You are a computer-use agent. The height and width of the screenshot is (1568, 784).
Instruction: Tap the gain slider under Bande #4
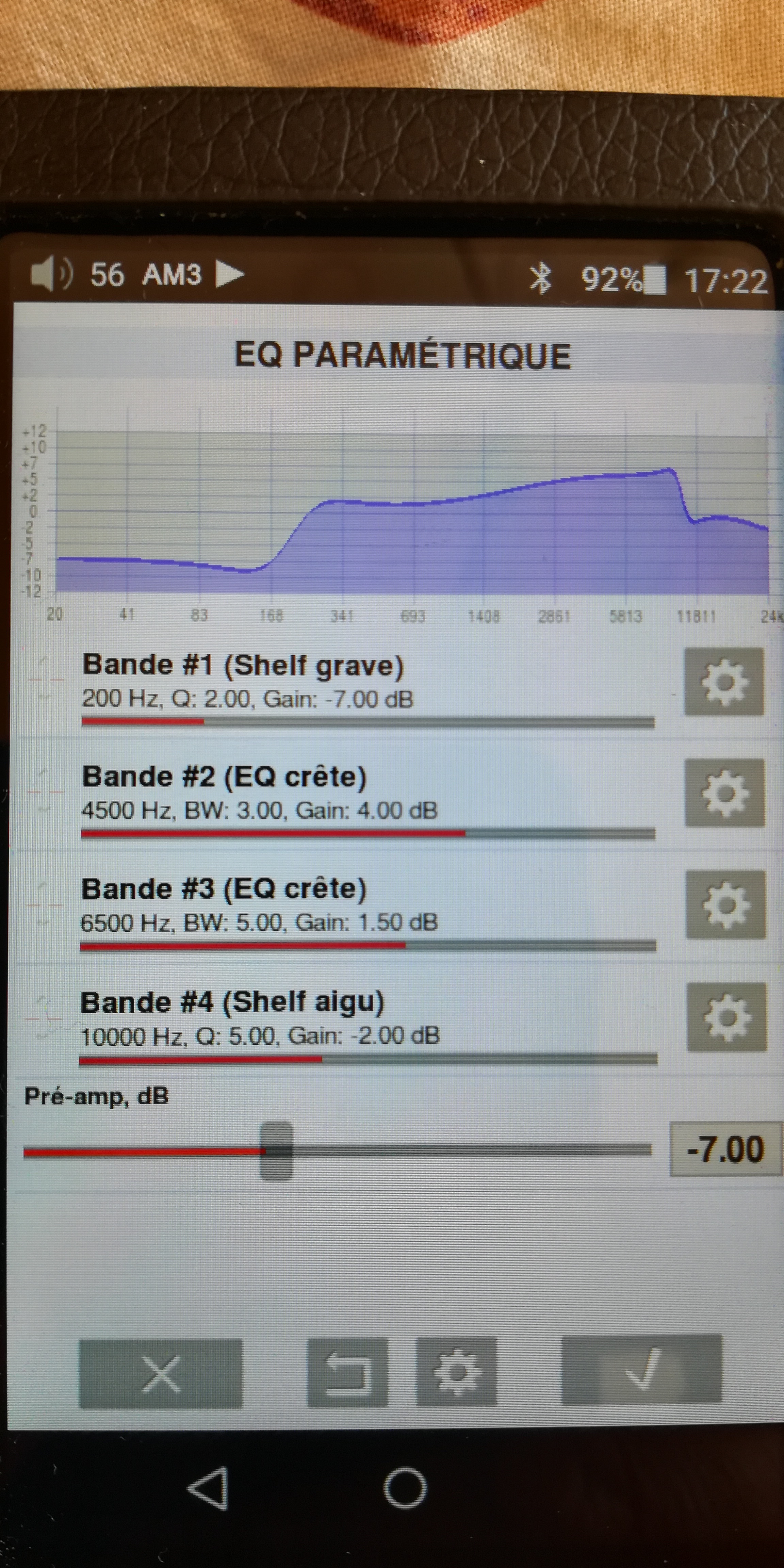tap(367, 1060)
